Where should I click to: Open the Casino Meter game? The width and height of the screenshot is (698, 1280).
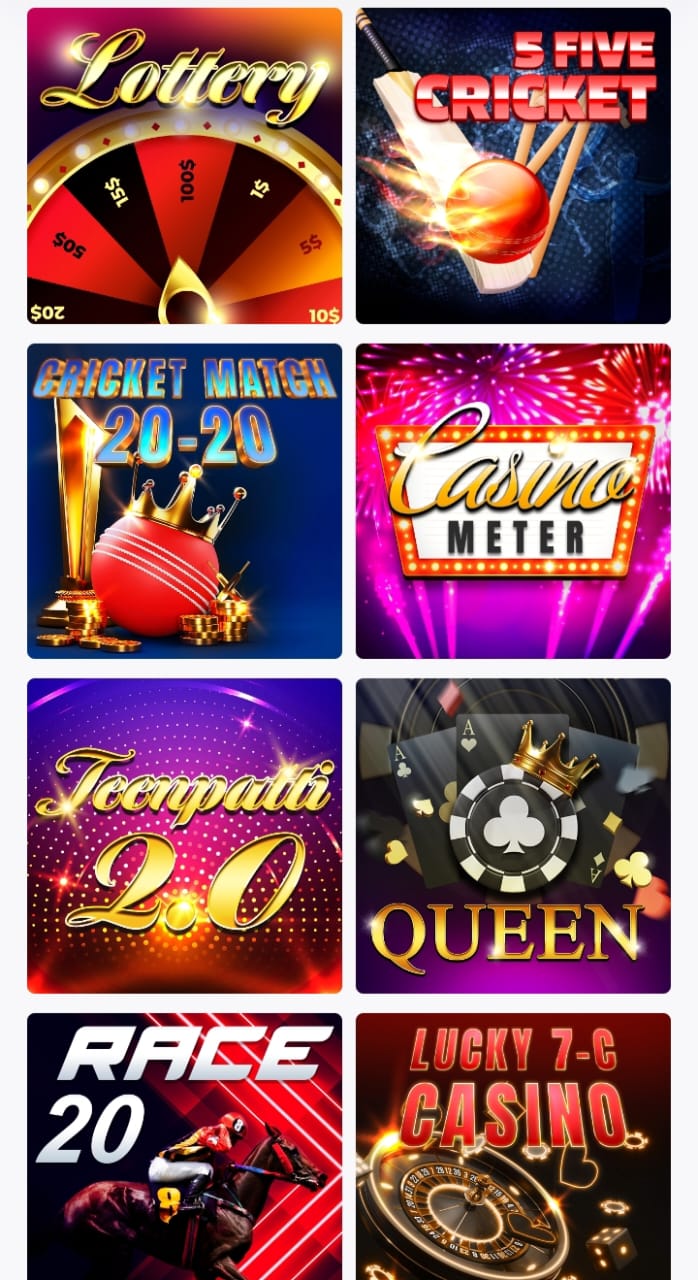[513, 501]
